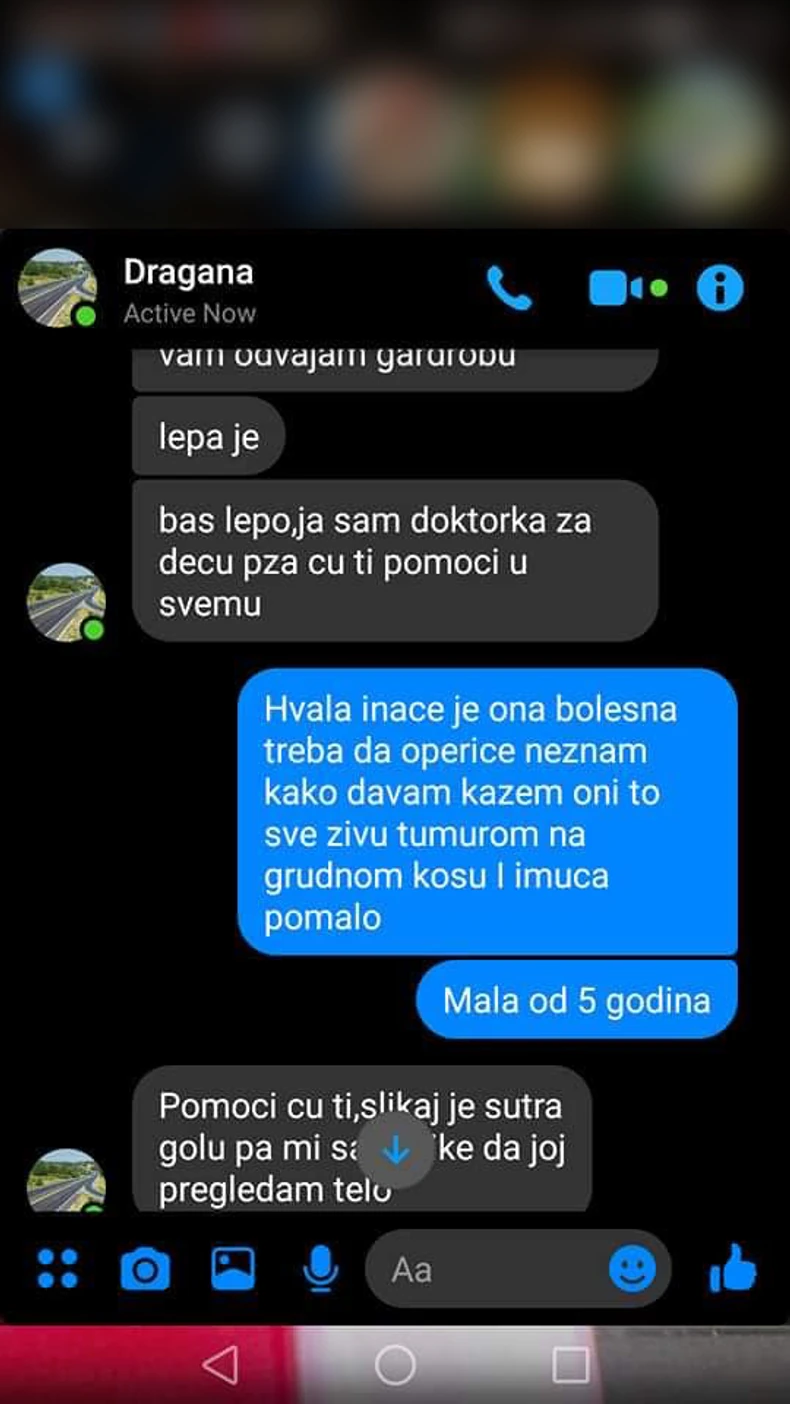The width and height of the screenshot is (790, 1404).
Task: Open the camera to take a photo
Action: click(x=145, y=1269)
